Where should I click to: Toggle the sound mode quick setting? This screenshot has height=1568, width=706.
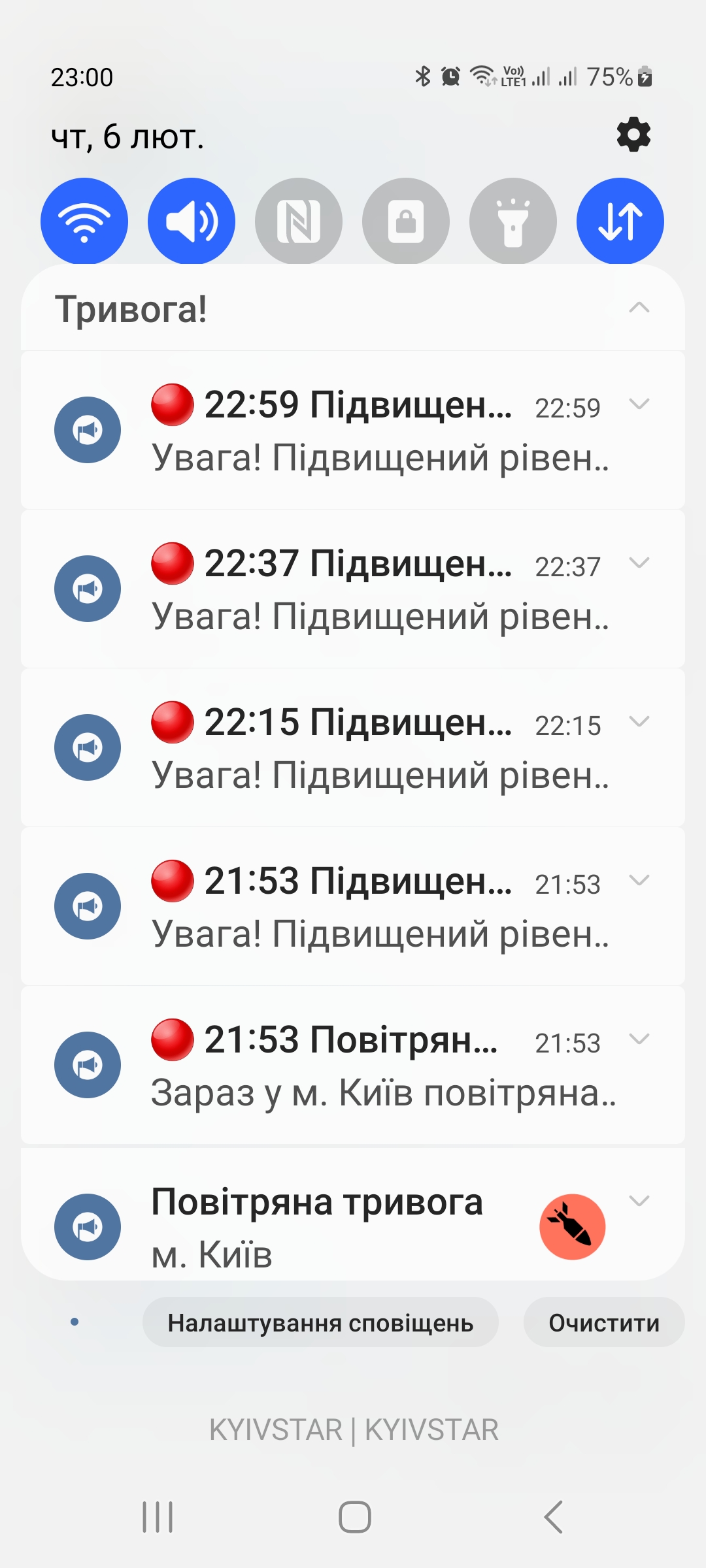tap(192, 221)
